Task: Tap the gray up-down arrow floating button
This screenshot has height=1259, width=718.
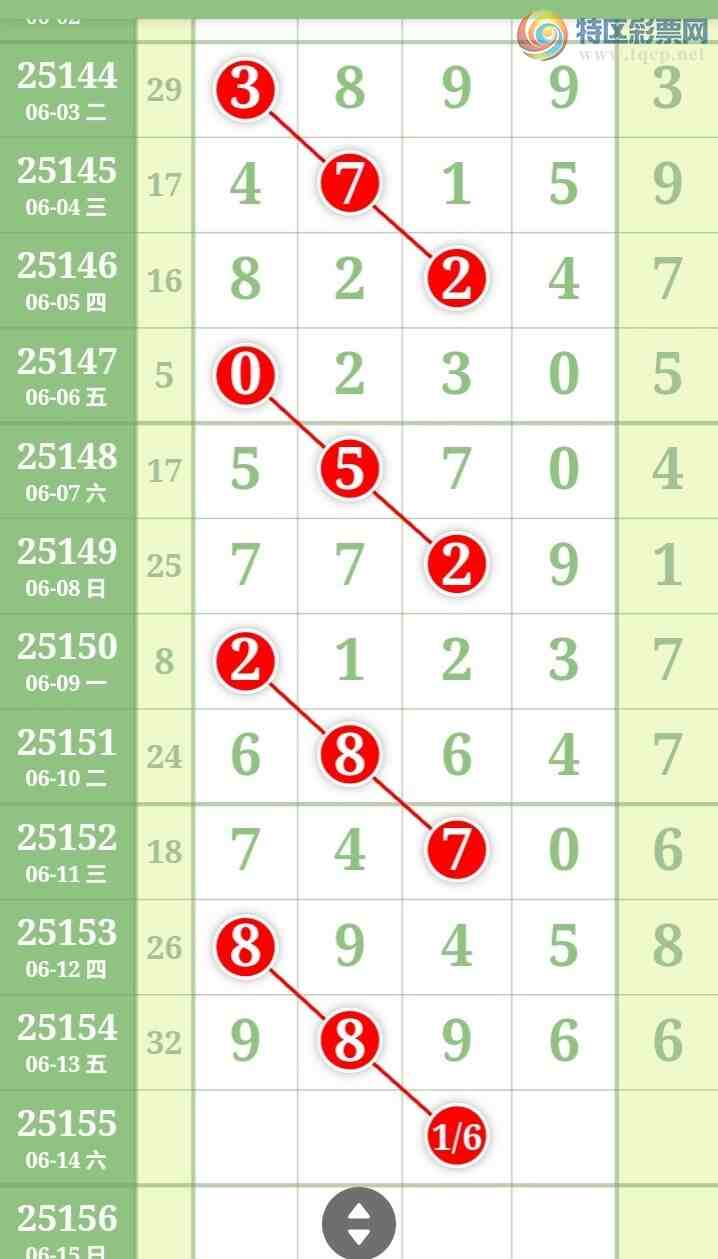Action: 358,1223
